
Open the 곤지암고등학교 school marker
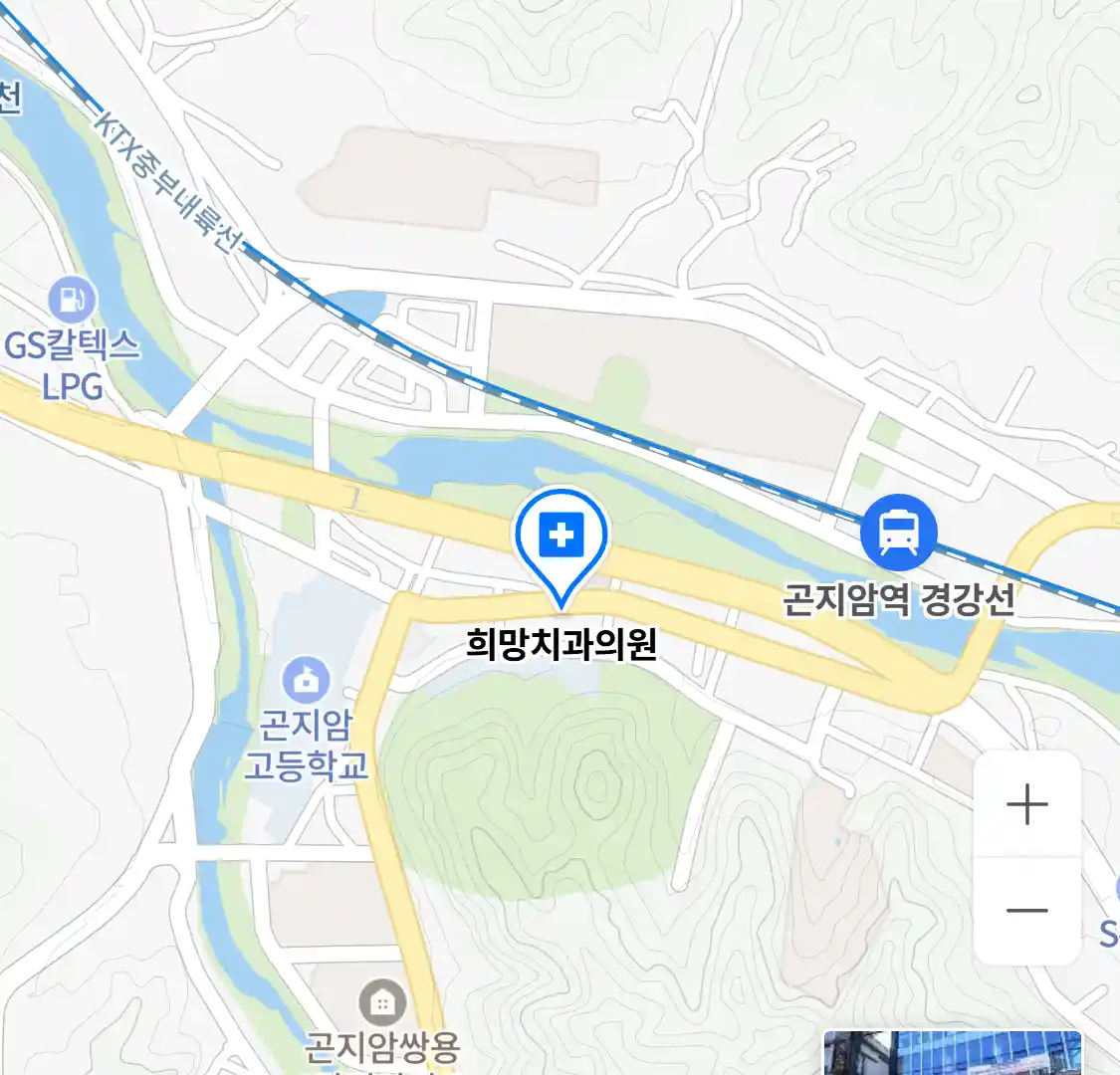[306, 681]
